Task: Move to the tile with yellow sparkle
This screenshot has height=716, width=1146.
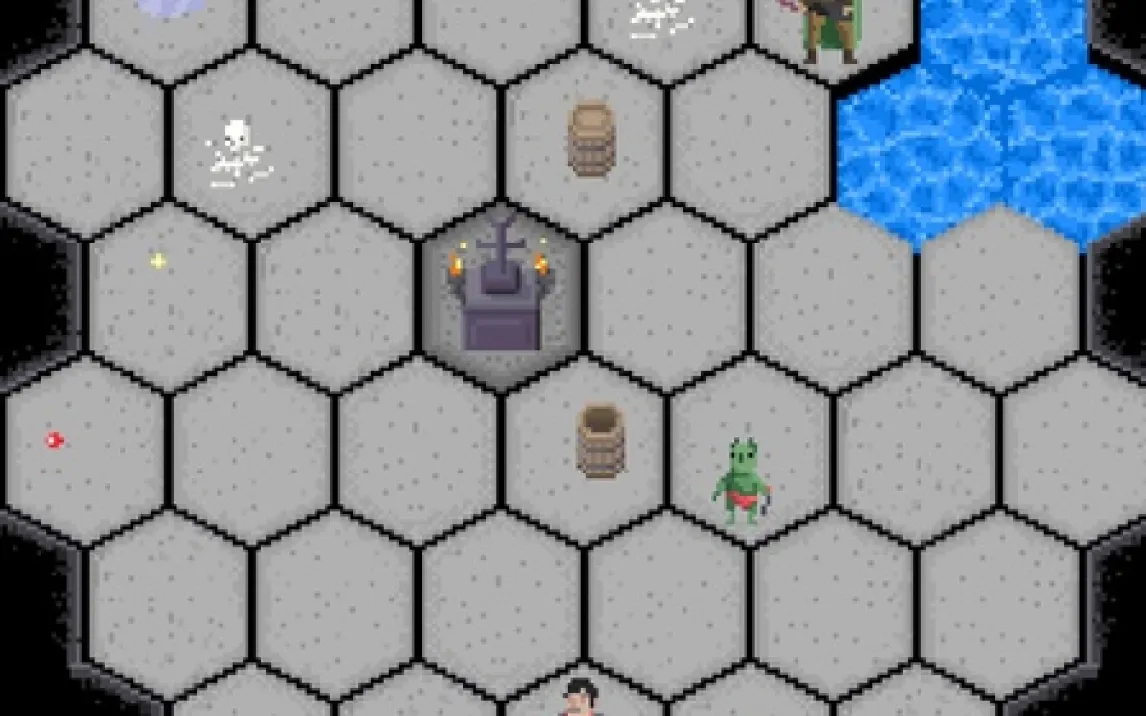Action: [158, 262]
